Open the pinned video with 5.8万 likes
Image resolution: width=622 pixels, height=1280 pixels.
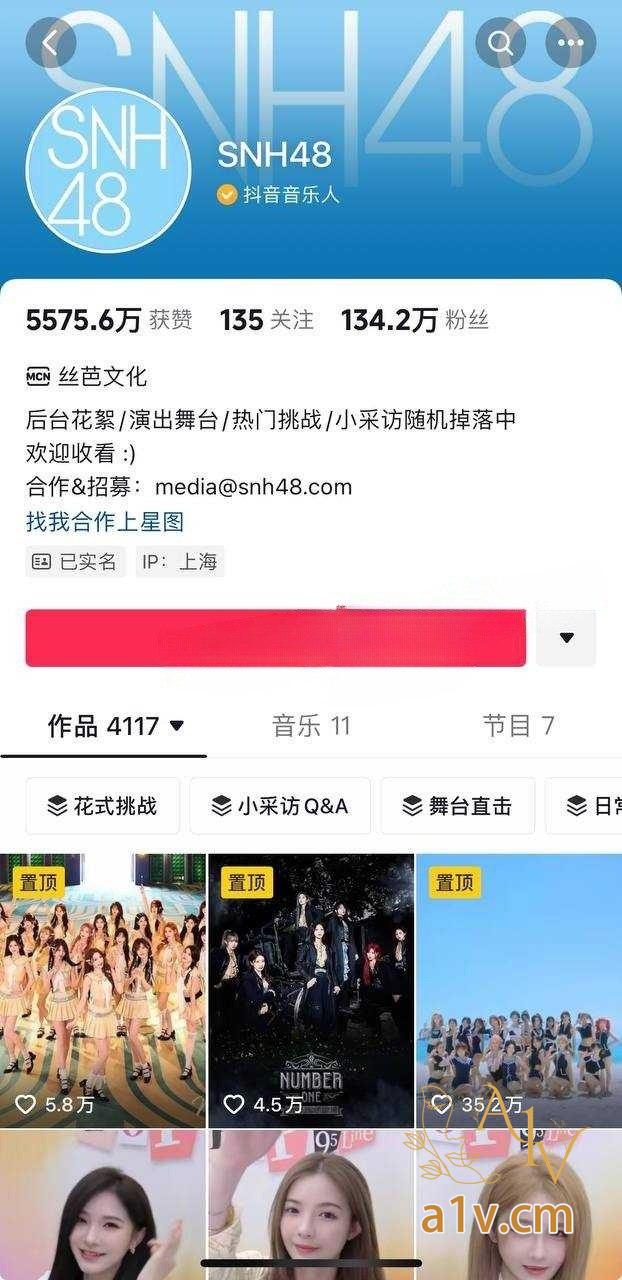[102, 990]
